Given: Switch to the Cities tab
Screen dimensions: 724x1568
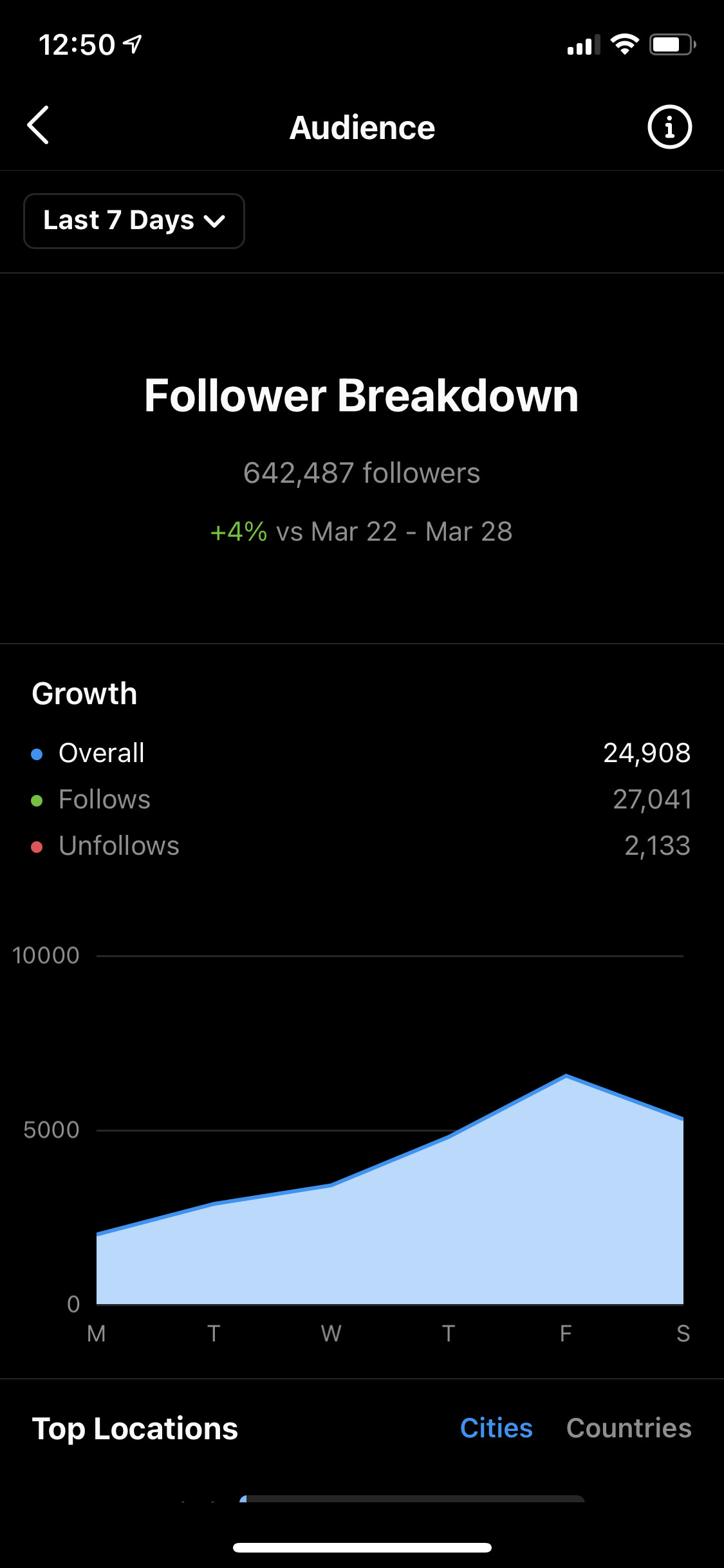Looking at the screenshot, I should tap(496, 1428).
